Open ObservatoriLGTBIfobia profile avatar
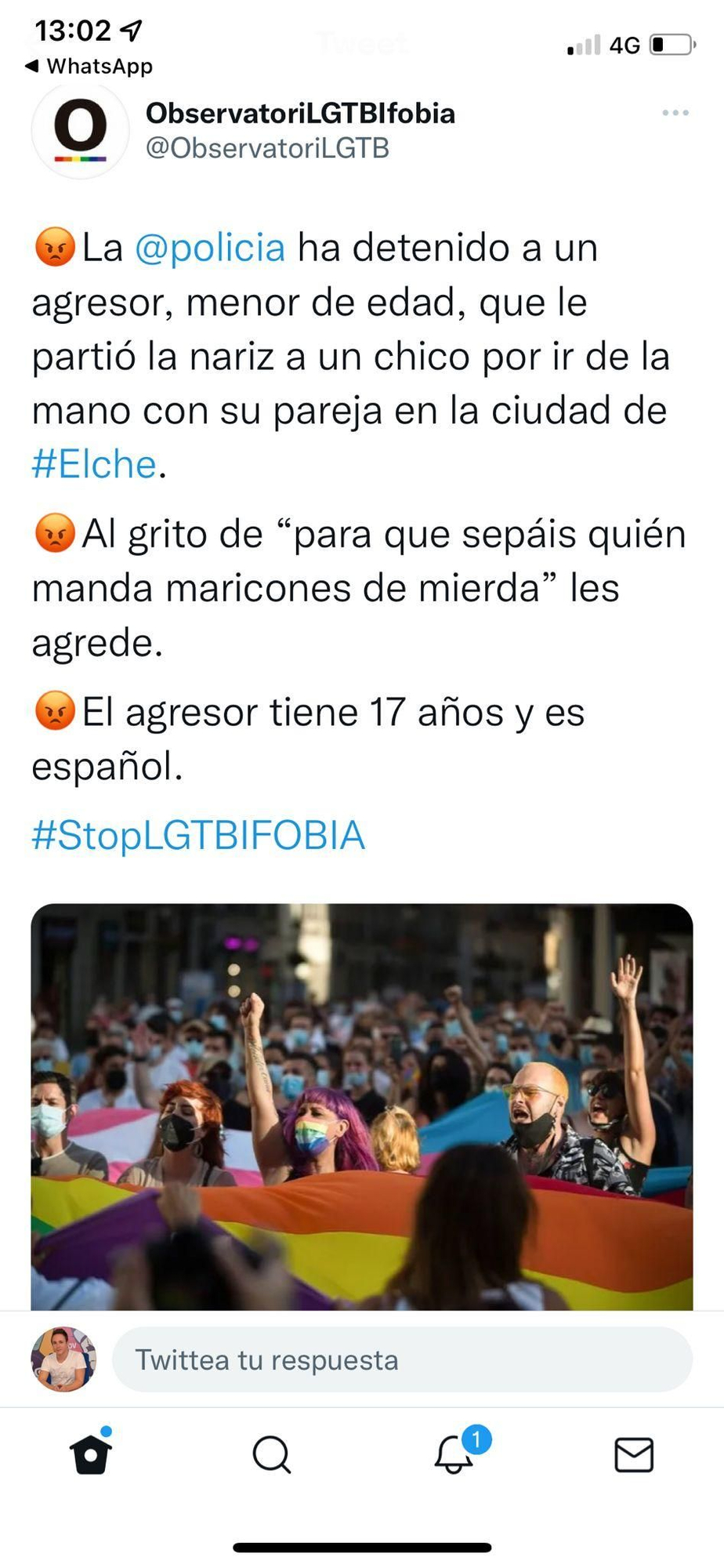Screen dimensions: 724x1568 tap(80, 131)
